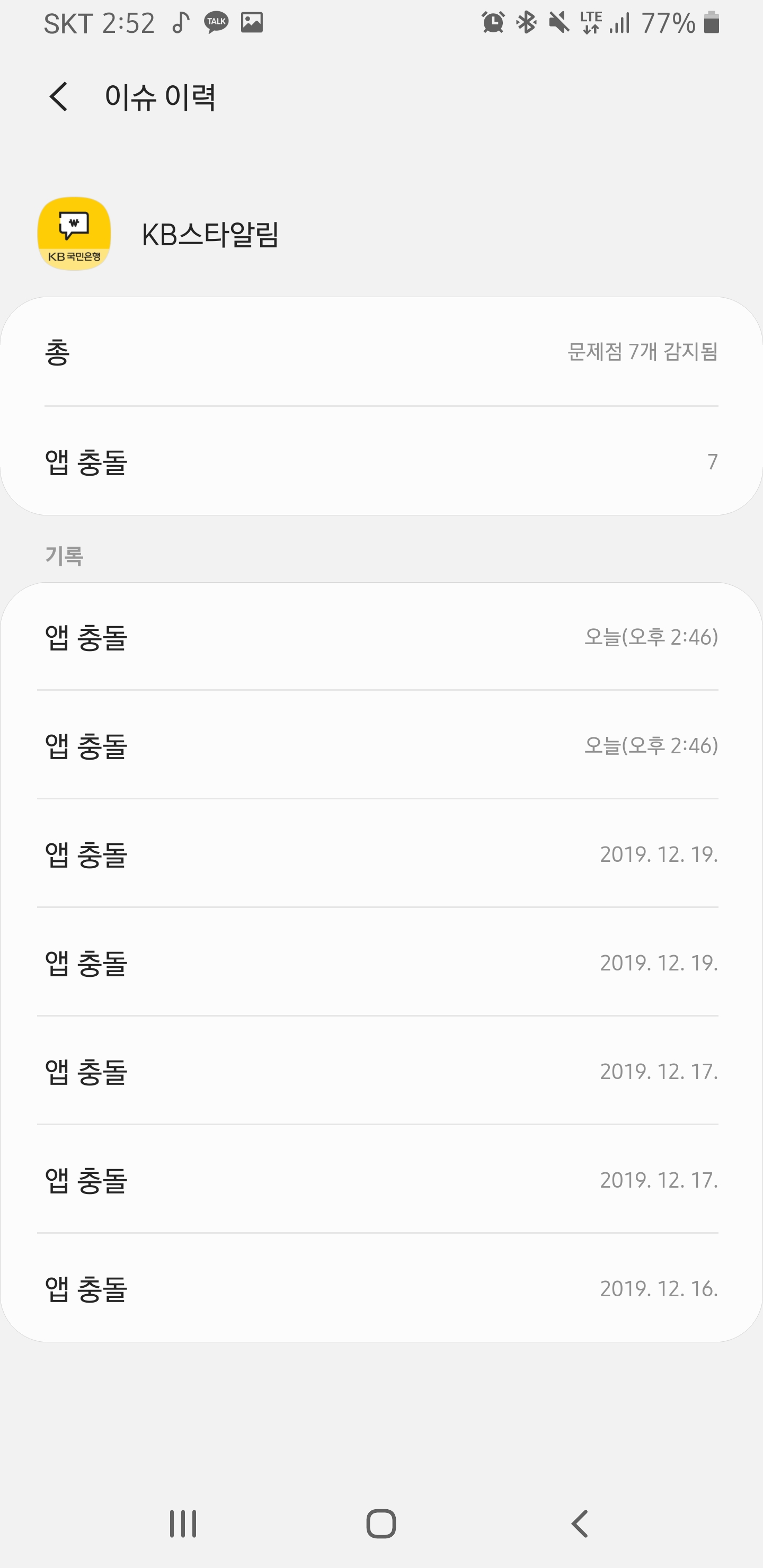This screenshot has width=763, height=1568.
Task: Open the first 앱 충돌 record from 오늘(오후 2:46)
Action: click(381, 638)
